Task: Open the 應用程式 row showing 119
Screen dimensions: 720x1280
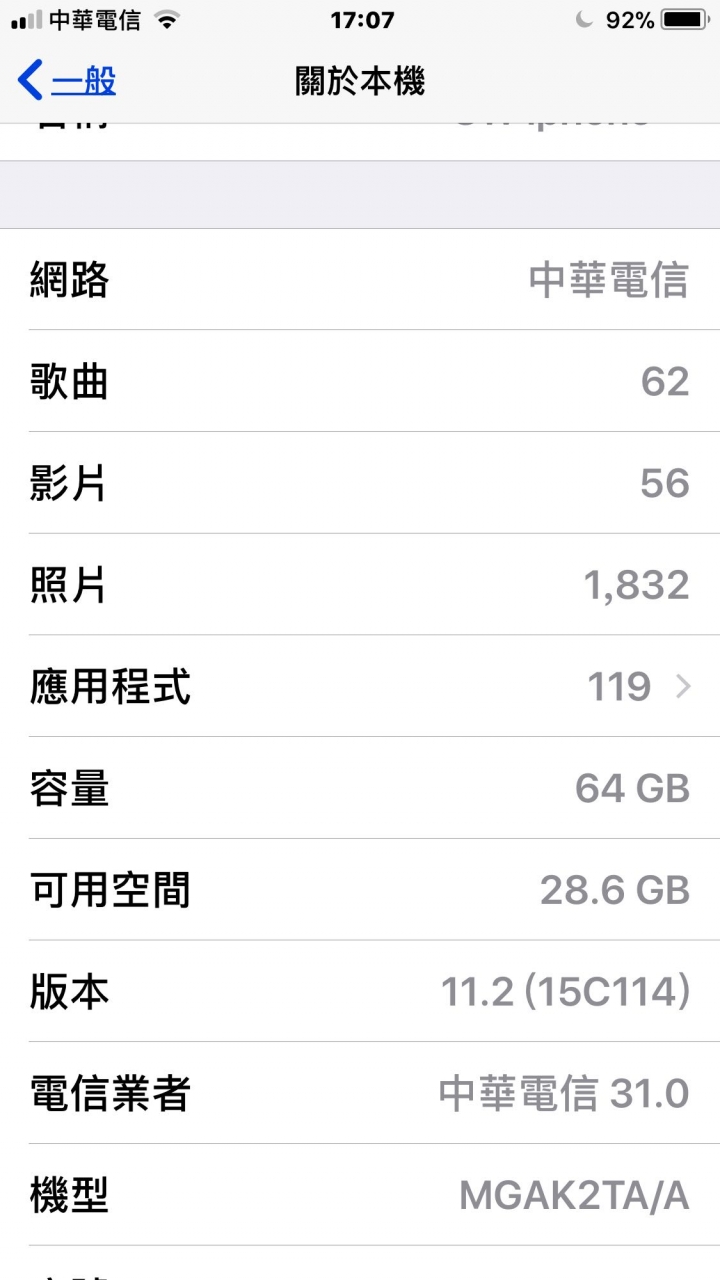Action: [x=360, y=687]
